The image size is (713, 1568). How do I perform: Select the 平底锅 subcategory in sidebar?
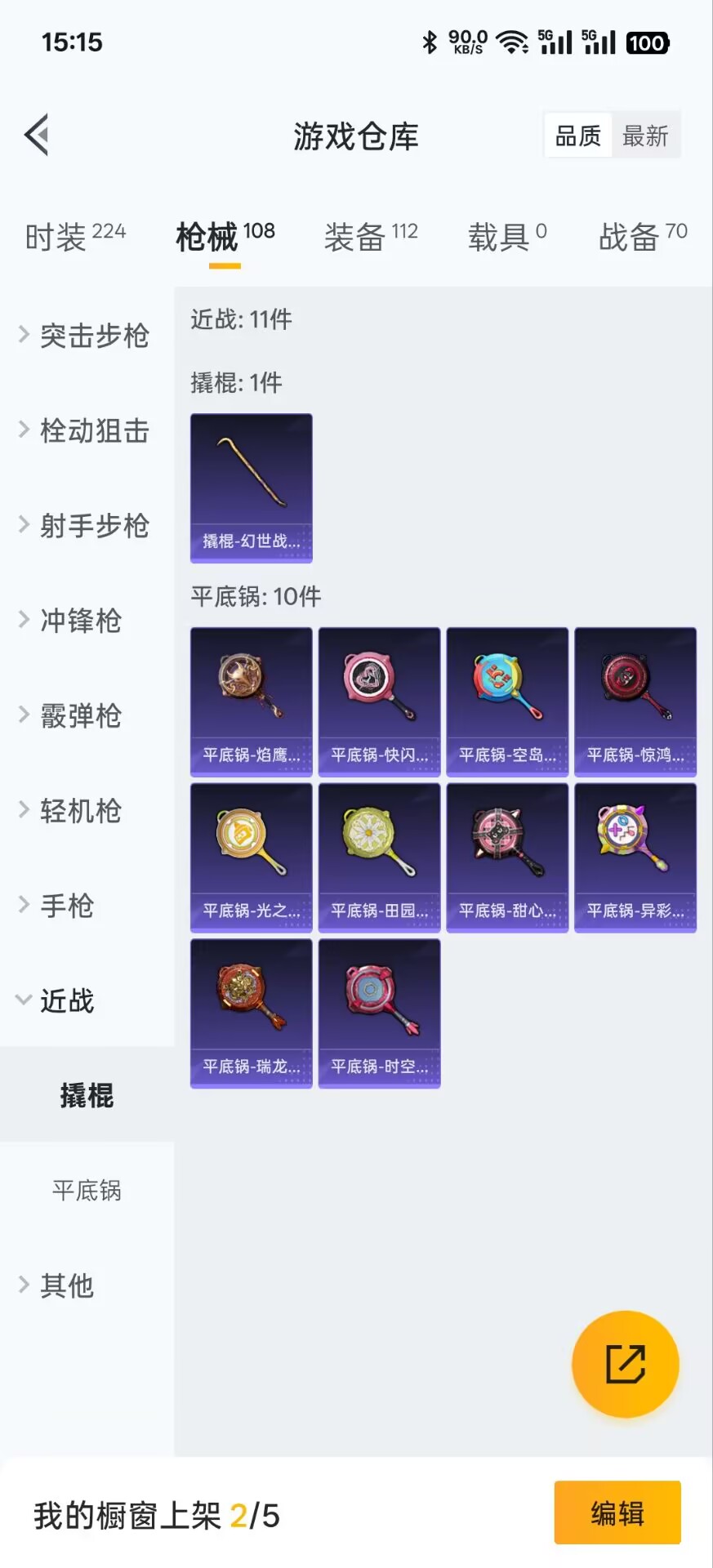click(87, 1190)
